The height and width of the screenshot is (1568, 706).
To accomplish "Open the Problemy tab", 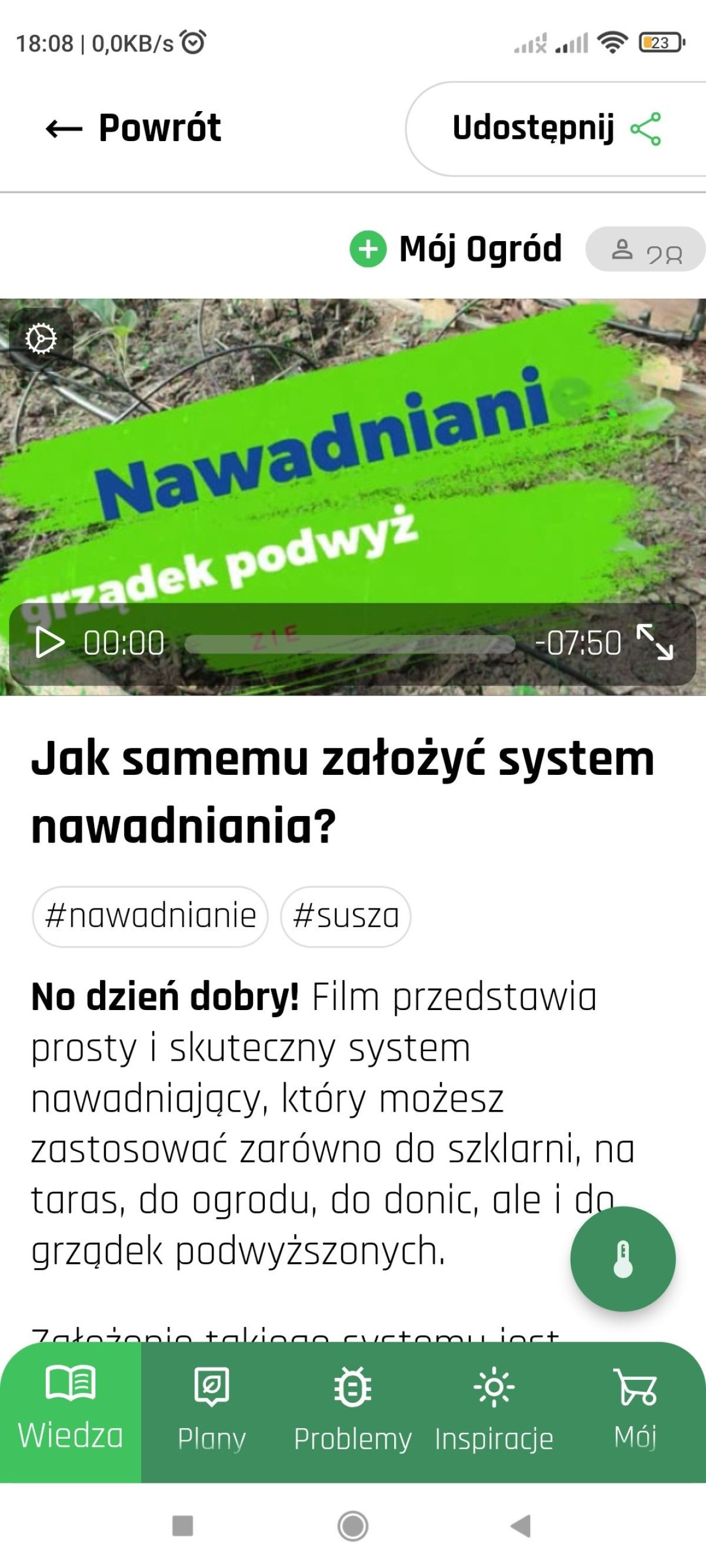I will (x=352, y=1412).
